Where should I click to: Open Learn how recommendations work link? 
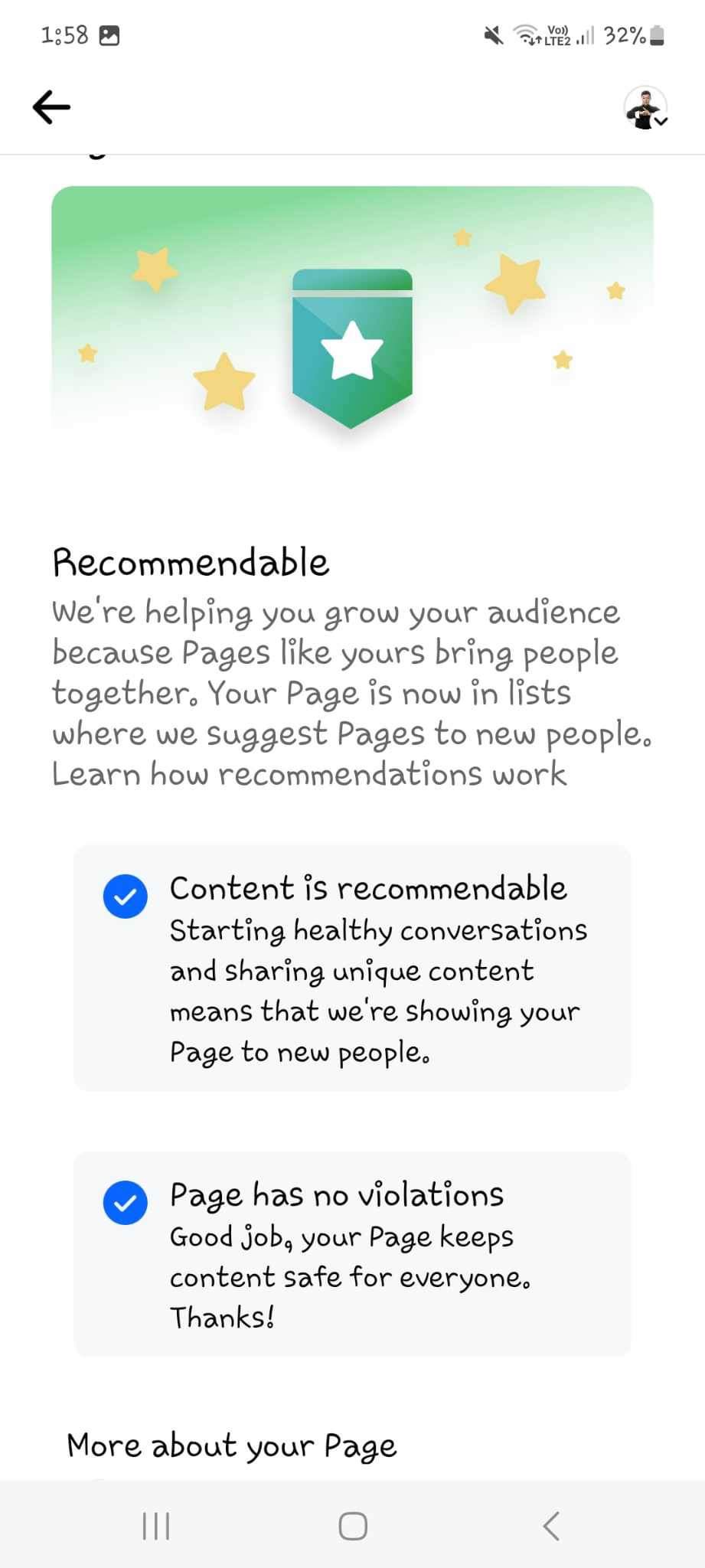[x=308, y=774]
